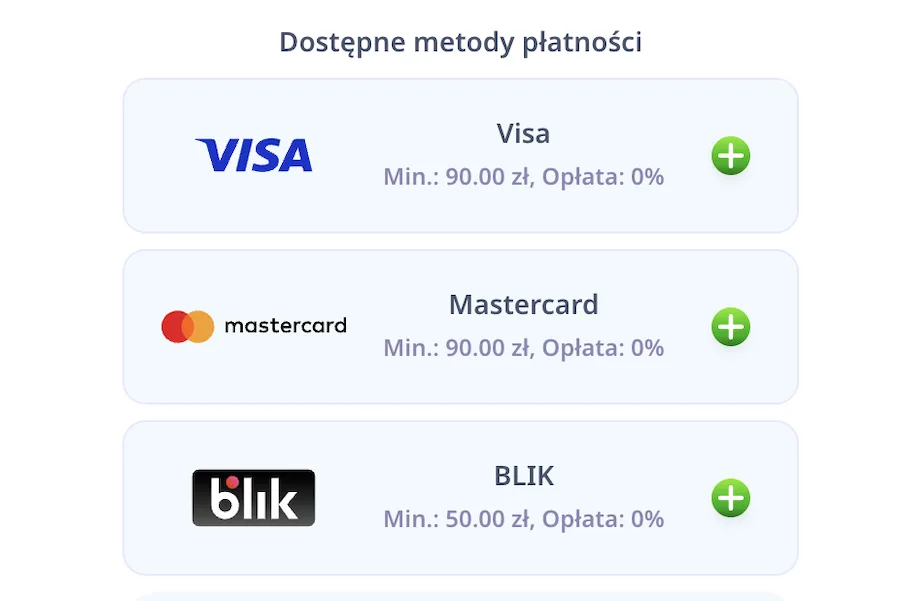The image size is (900, 601).
Task: Expand the BLIK payment method with the plus icon
Action: click(x=731, y=498)
